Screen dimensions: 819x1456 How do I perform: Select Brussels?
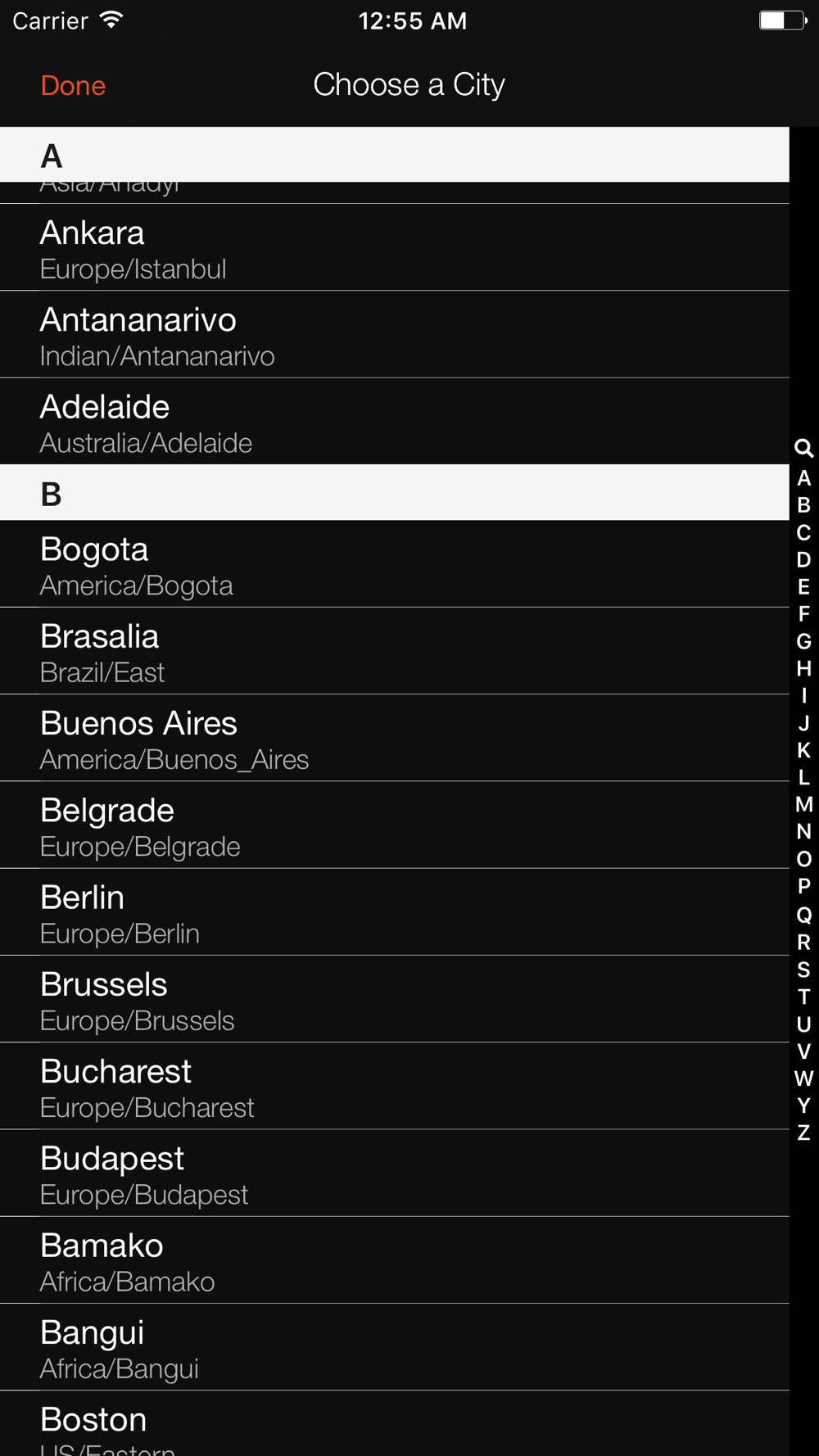point(395,999)
